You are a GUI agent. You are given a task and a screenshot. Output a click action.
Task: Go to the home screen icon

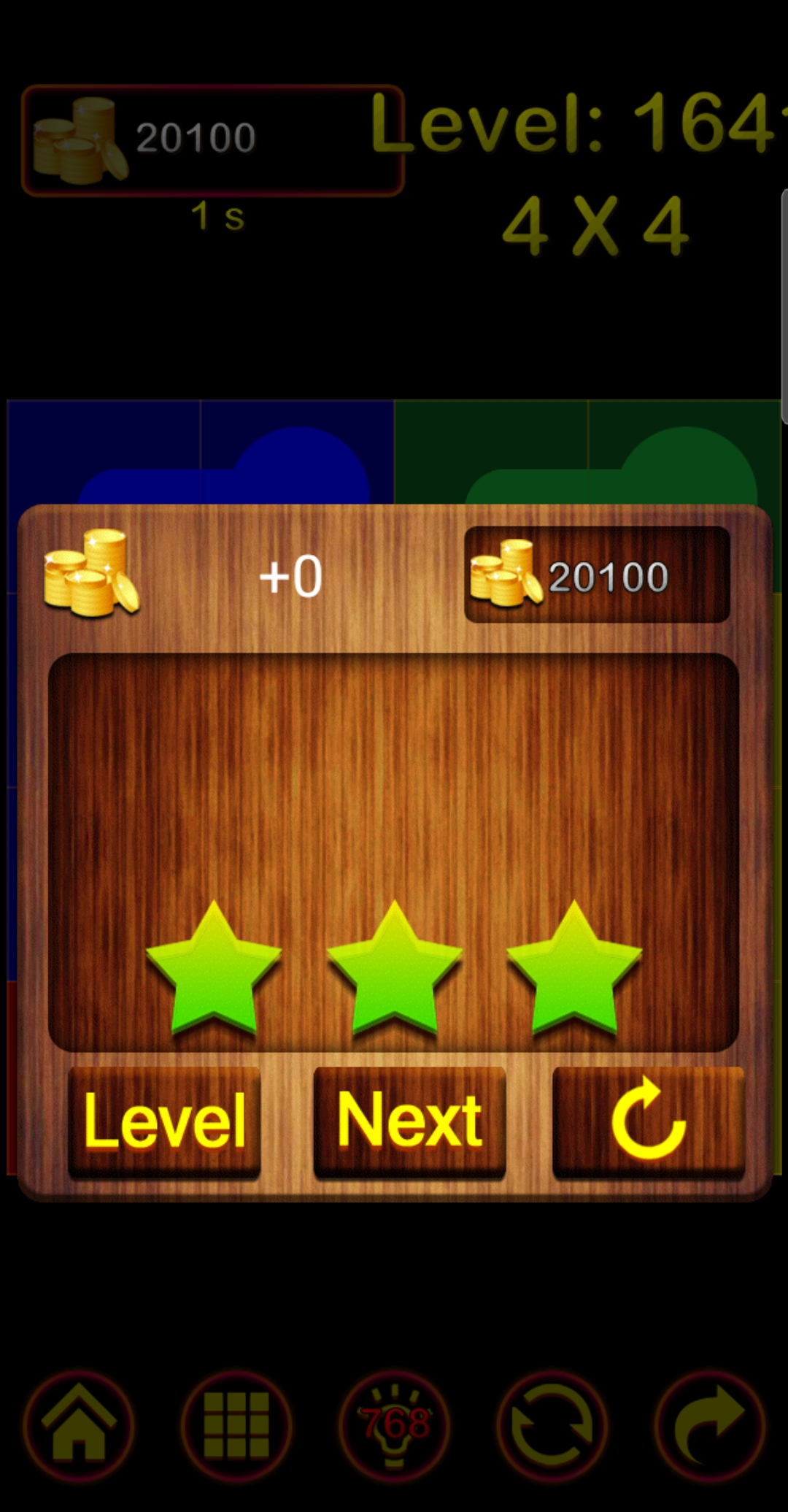[79, 1424]
